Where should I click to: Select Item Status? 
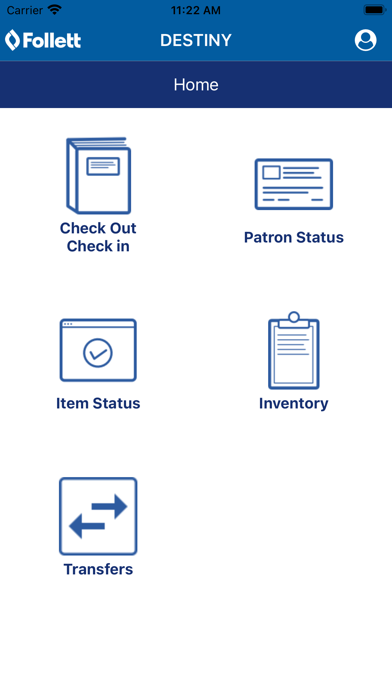pos(98,364)
